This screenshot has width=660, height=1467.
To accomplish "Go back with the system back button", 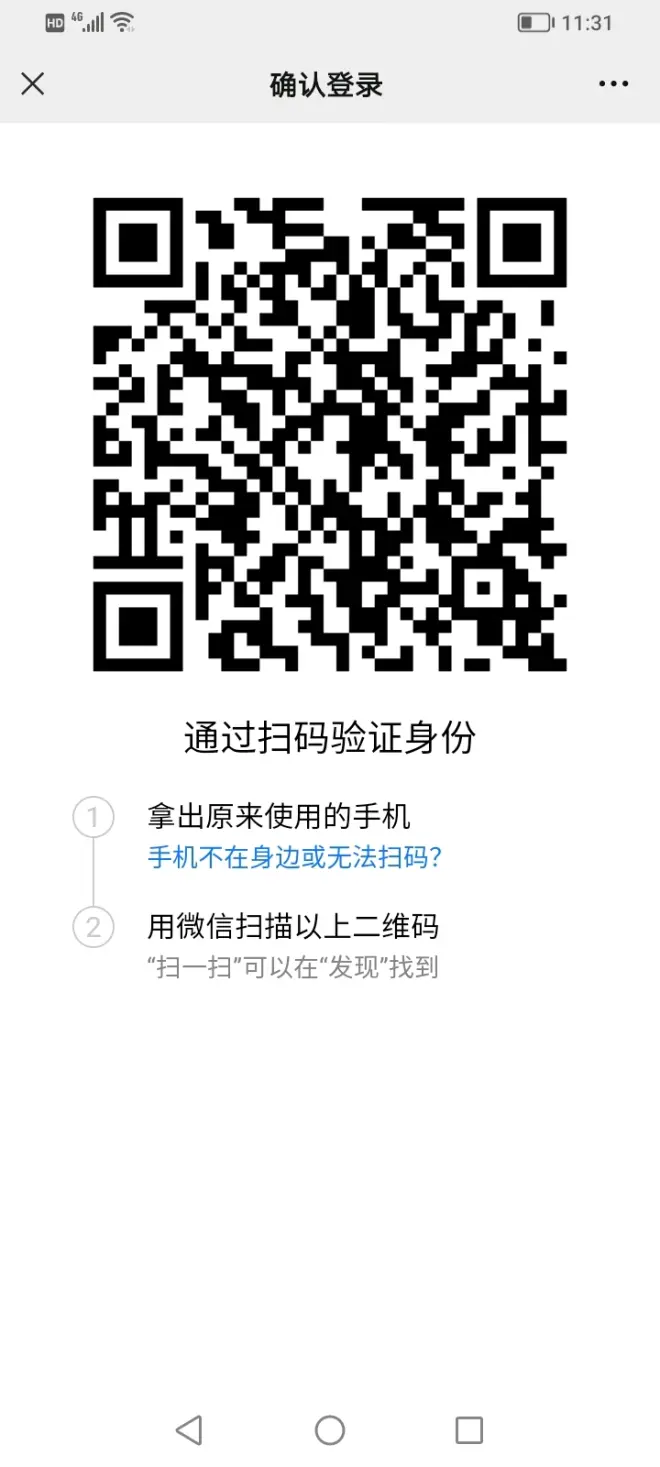I will tap(189, 1430).
